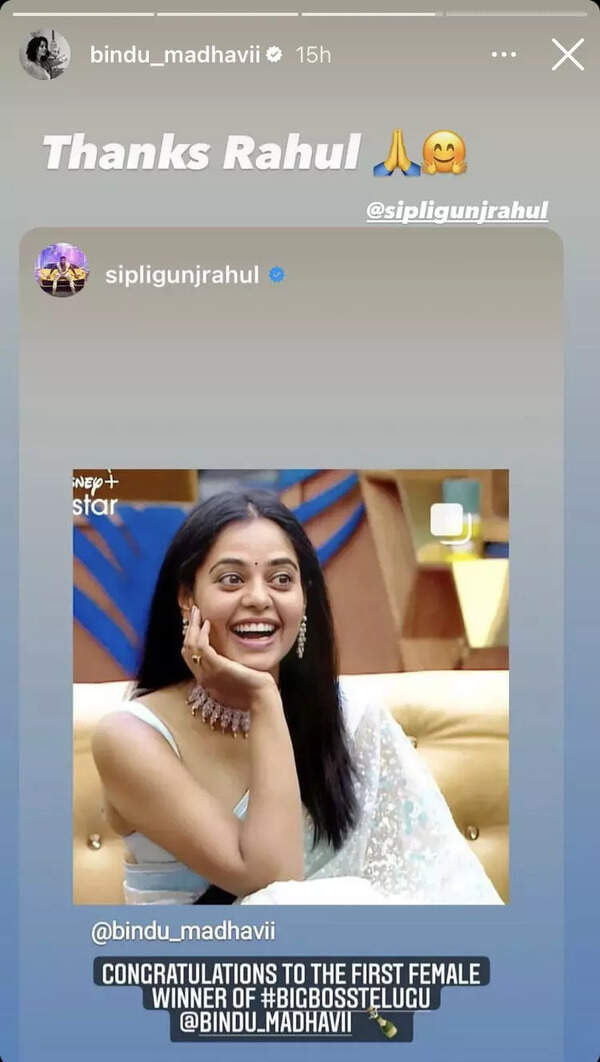This screenshot has height=1062, width=600.
Task: Open the @sipligunjrahul mention link
Action: 456,211
